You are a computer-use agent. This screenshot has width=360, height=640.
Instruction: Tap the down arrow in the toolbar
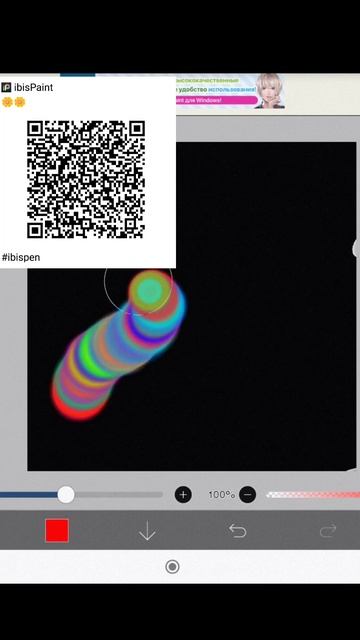click(147, 531)
